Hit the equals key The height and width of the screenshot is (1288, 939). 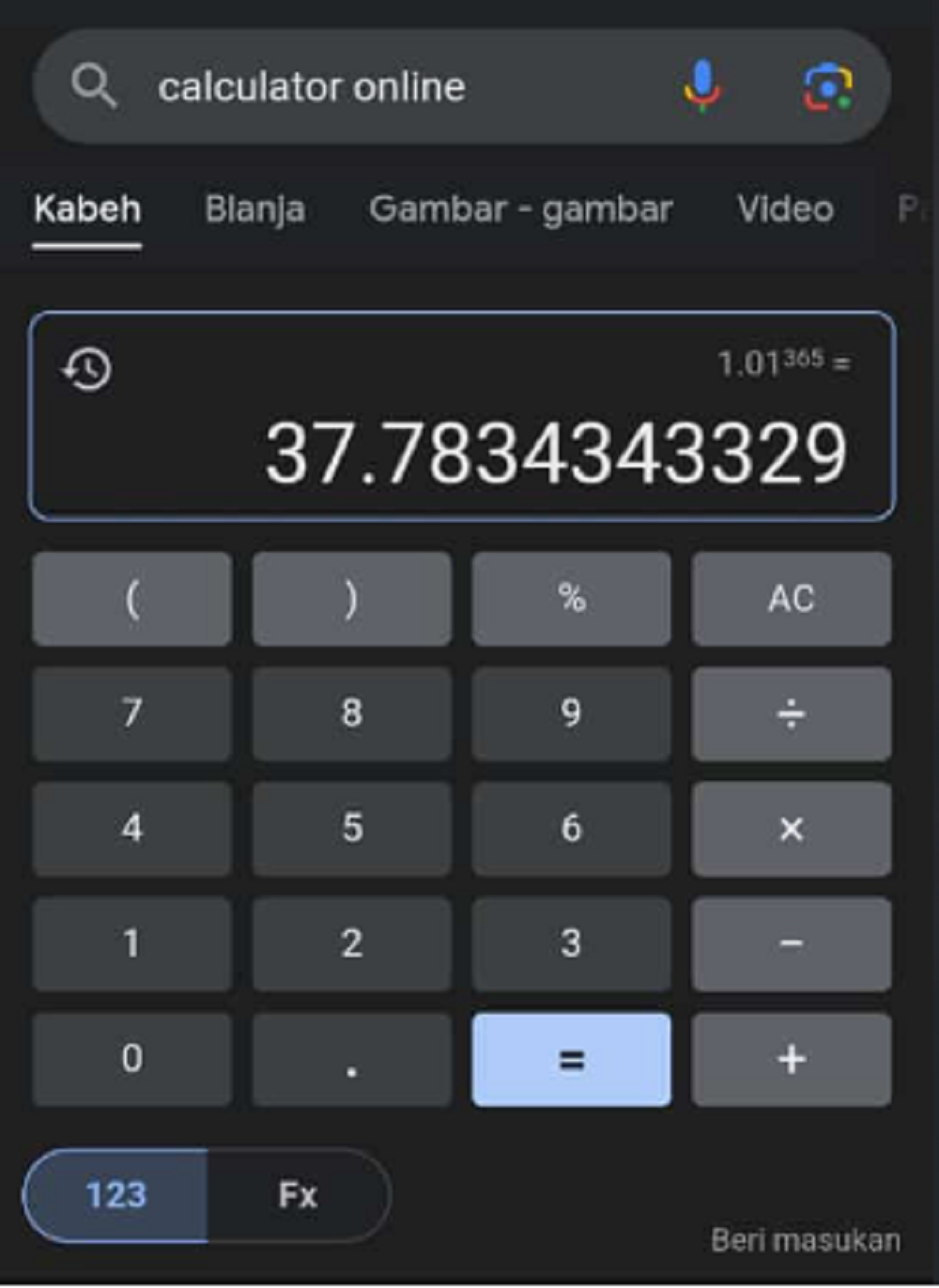(x=571, y=1059)
